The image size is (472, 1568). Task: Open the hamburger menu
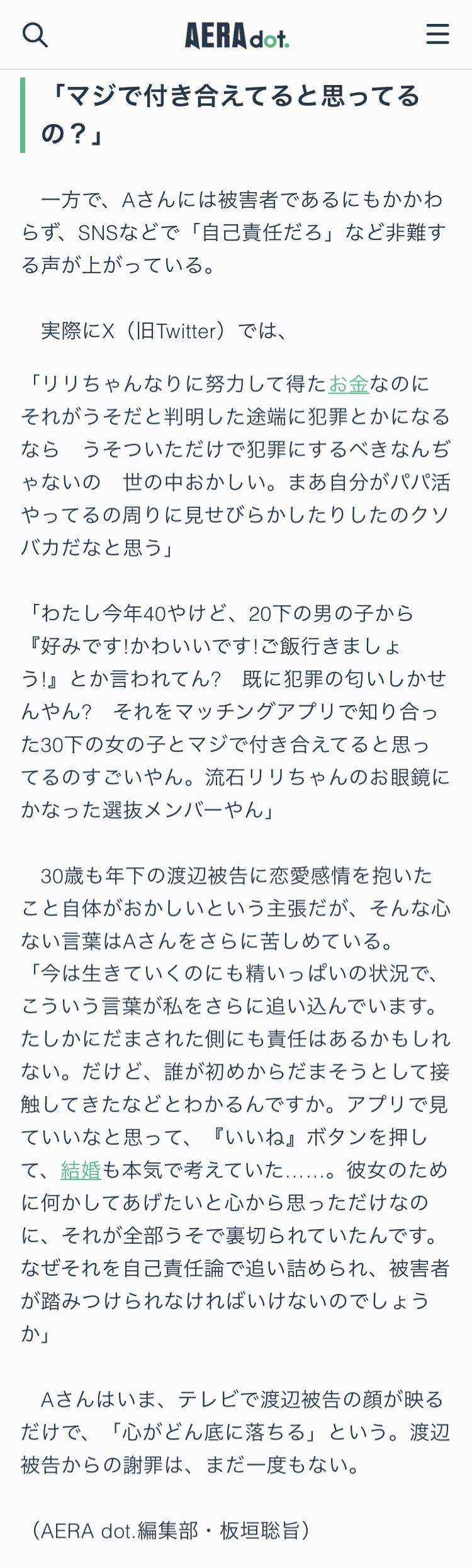(x=437, y=34)
